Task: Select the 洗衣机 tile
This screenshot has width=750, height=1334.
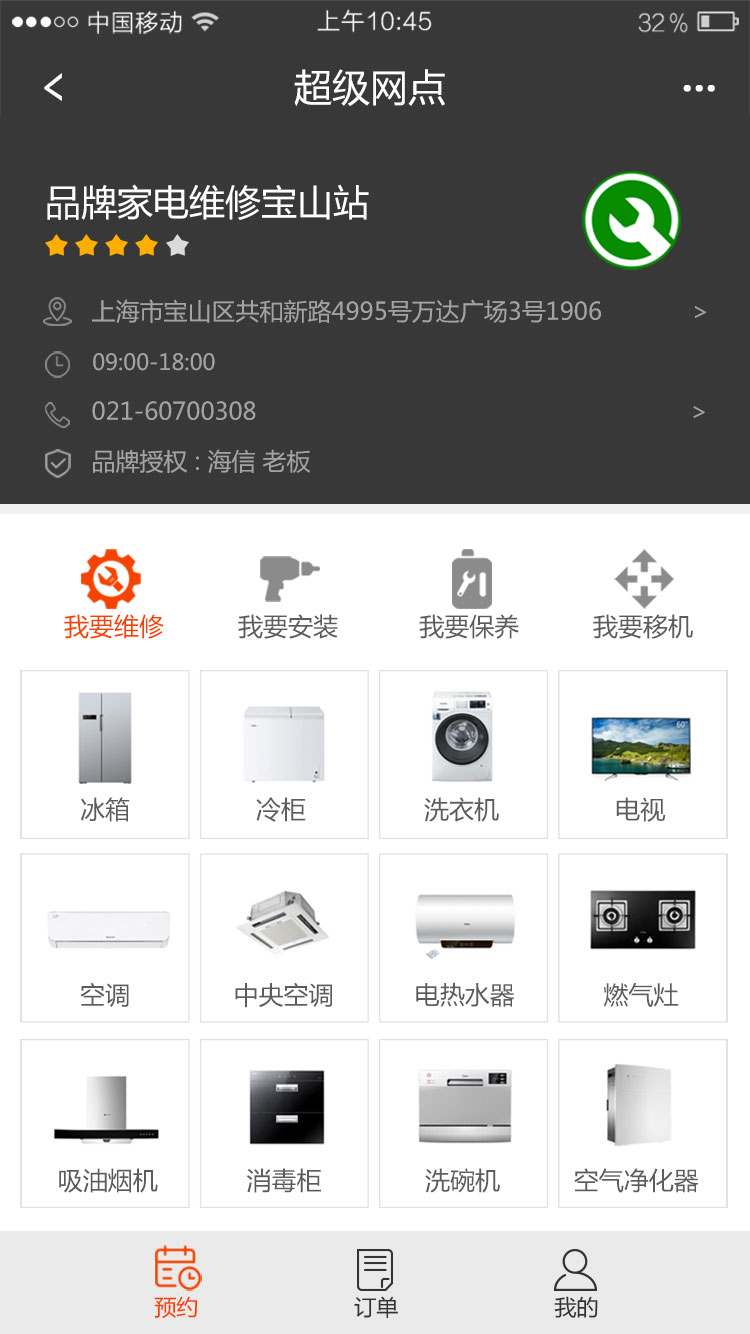Action: [463, 754]
